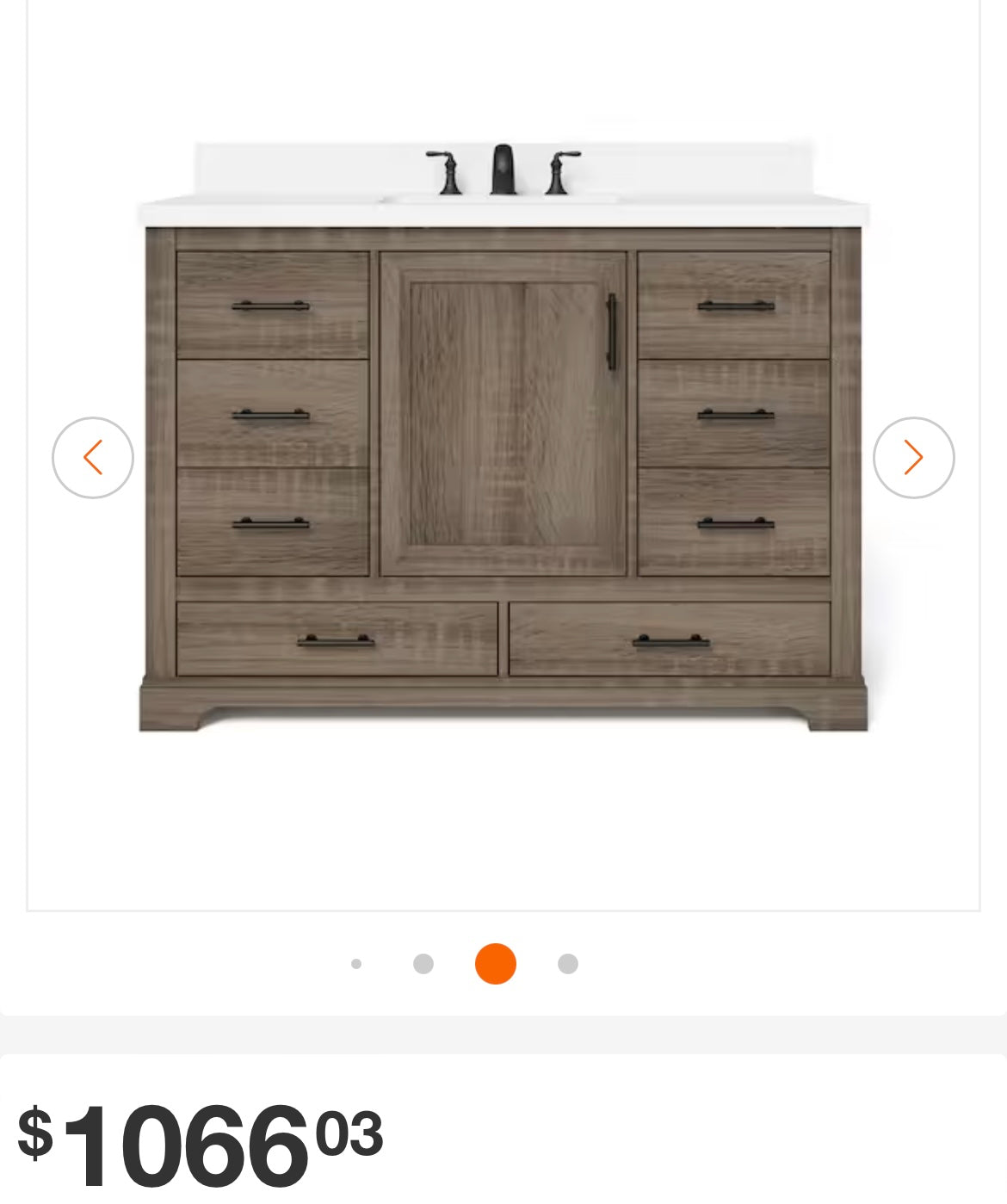Open the smallest leftmost slide indicator dot
This screenshot has height=1204, width=1007.
358,964
